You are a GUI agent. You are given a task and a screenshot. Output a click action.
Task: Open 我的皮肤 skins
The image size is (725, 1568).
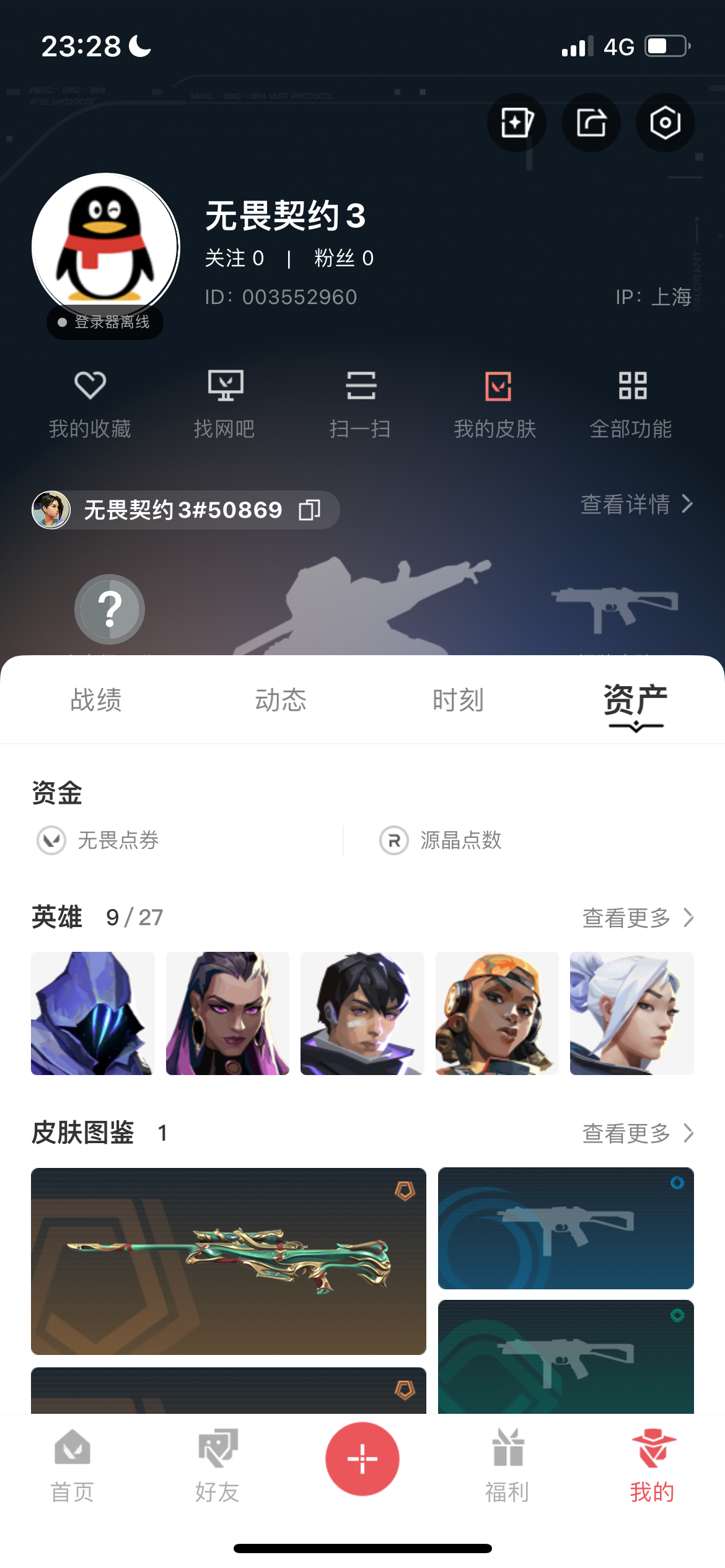point(496,403)
